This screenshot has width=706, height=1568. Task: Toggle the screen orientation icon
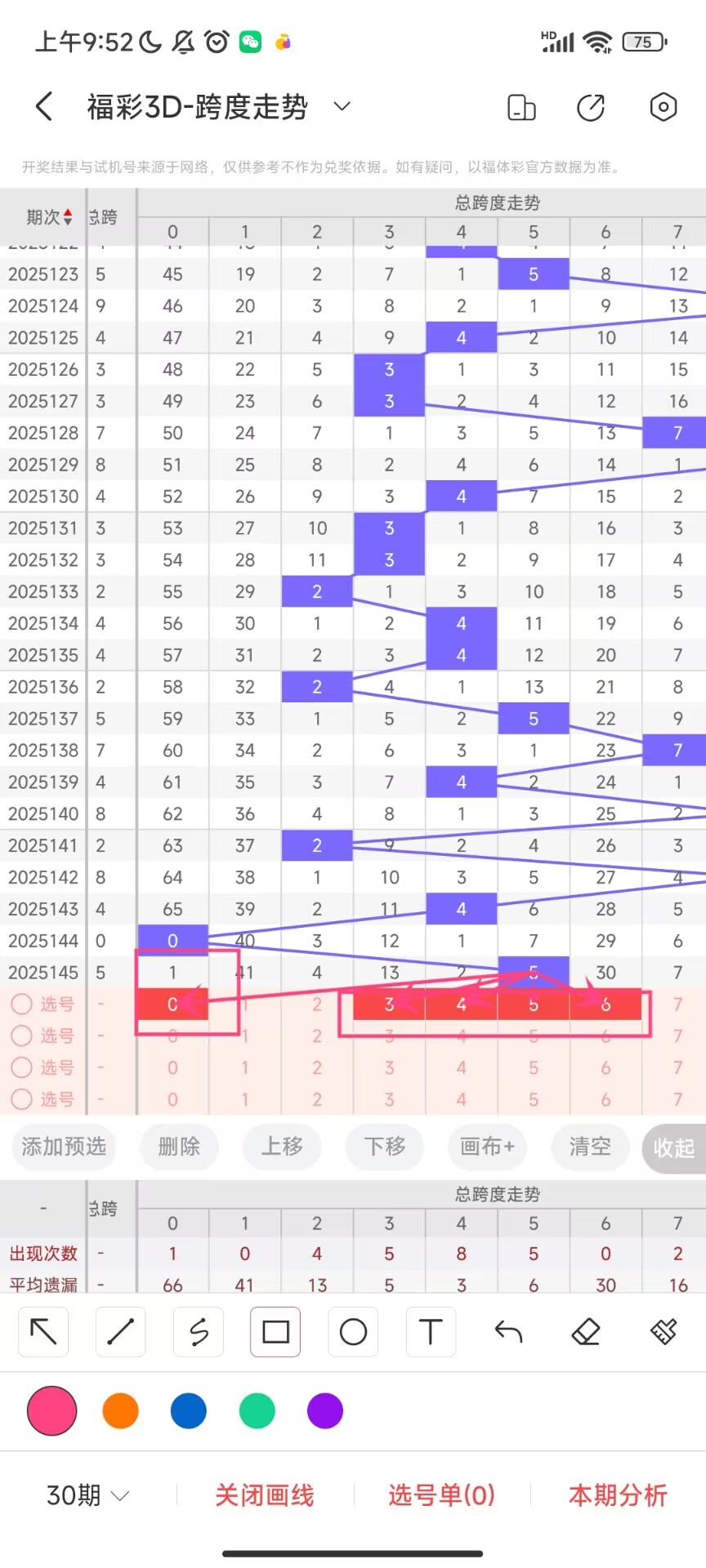coord(521,107)
